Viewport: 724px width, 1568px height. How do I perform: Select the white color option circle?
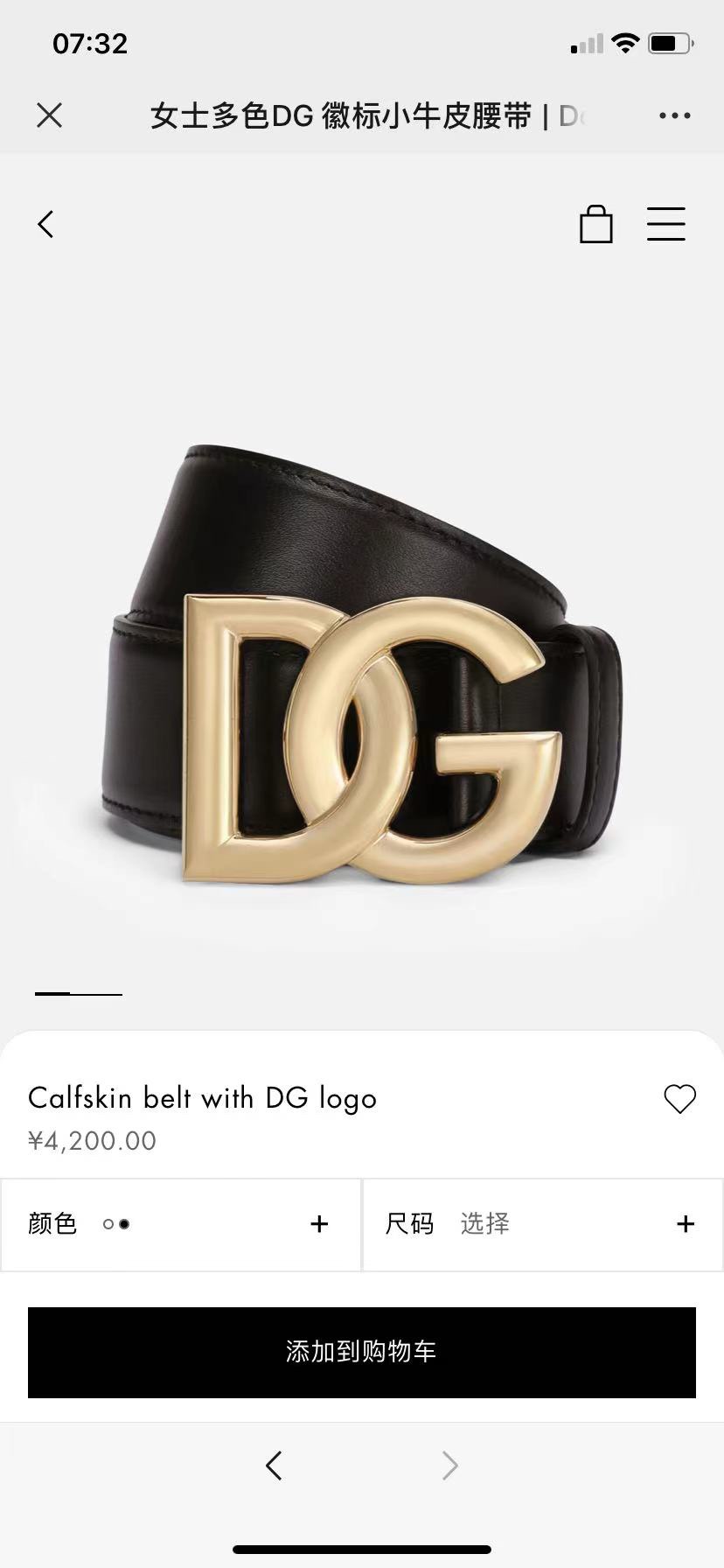107,1225
